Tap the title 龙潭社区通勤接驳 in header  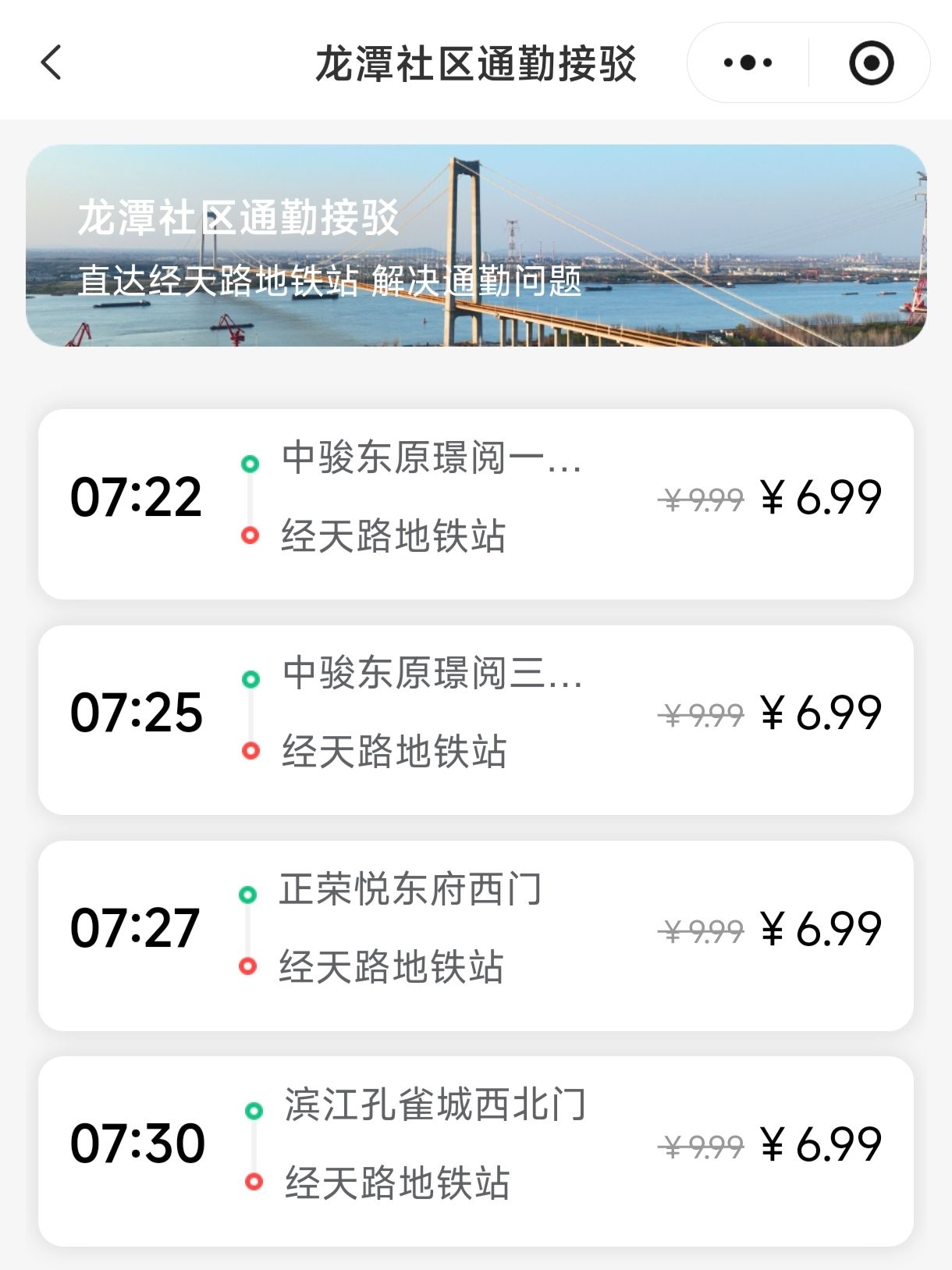point(476,64)
